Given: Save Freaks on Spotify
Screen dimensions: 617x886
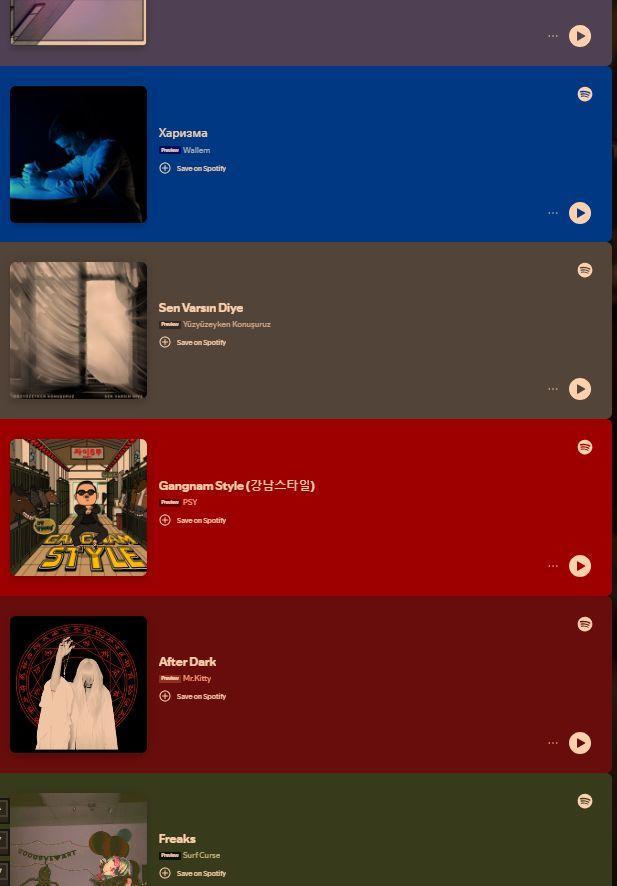Looking at the screenshot, I should (193, 873).
